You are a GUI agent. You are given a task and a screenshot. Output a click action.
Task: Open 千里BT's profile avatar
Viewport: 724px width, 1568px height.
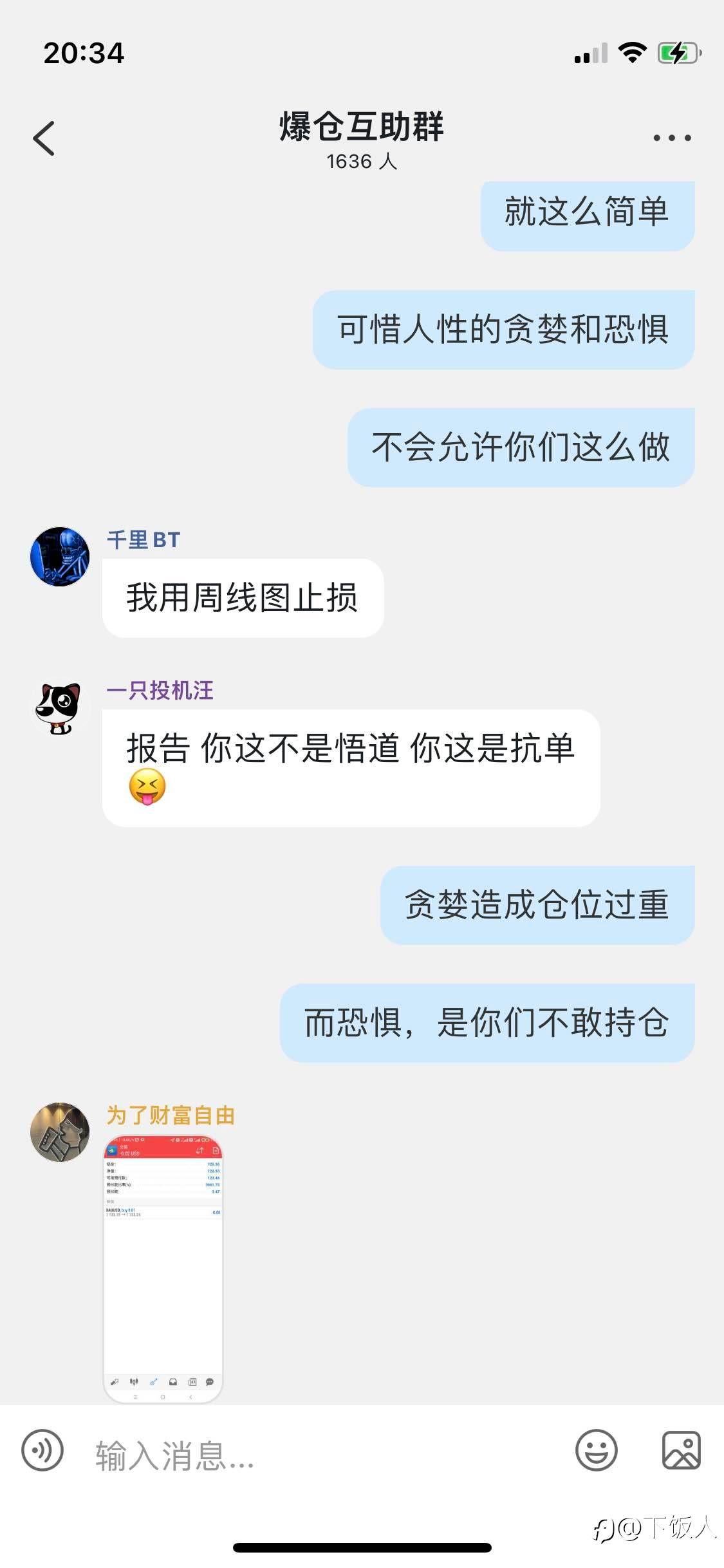click(60, 557)
